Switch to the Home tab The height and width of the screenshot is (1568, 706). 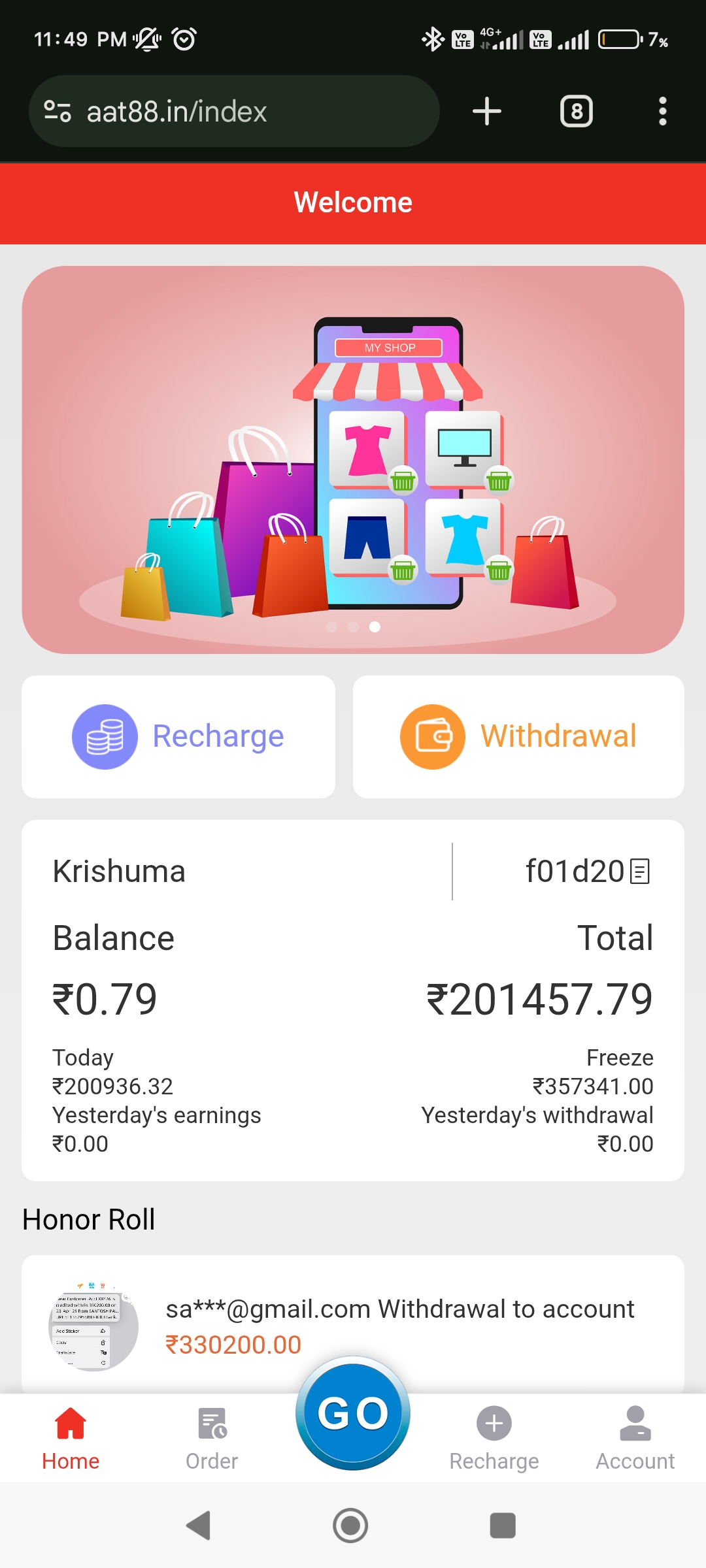71,1439
